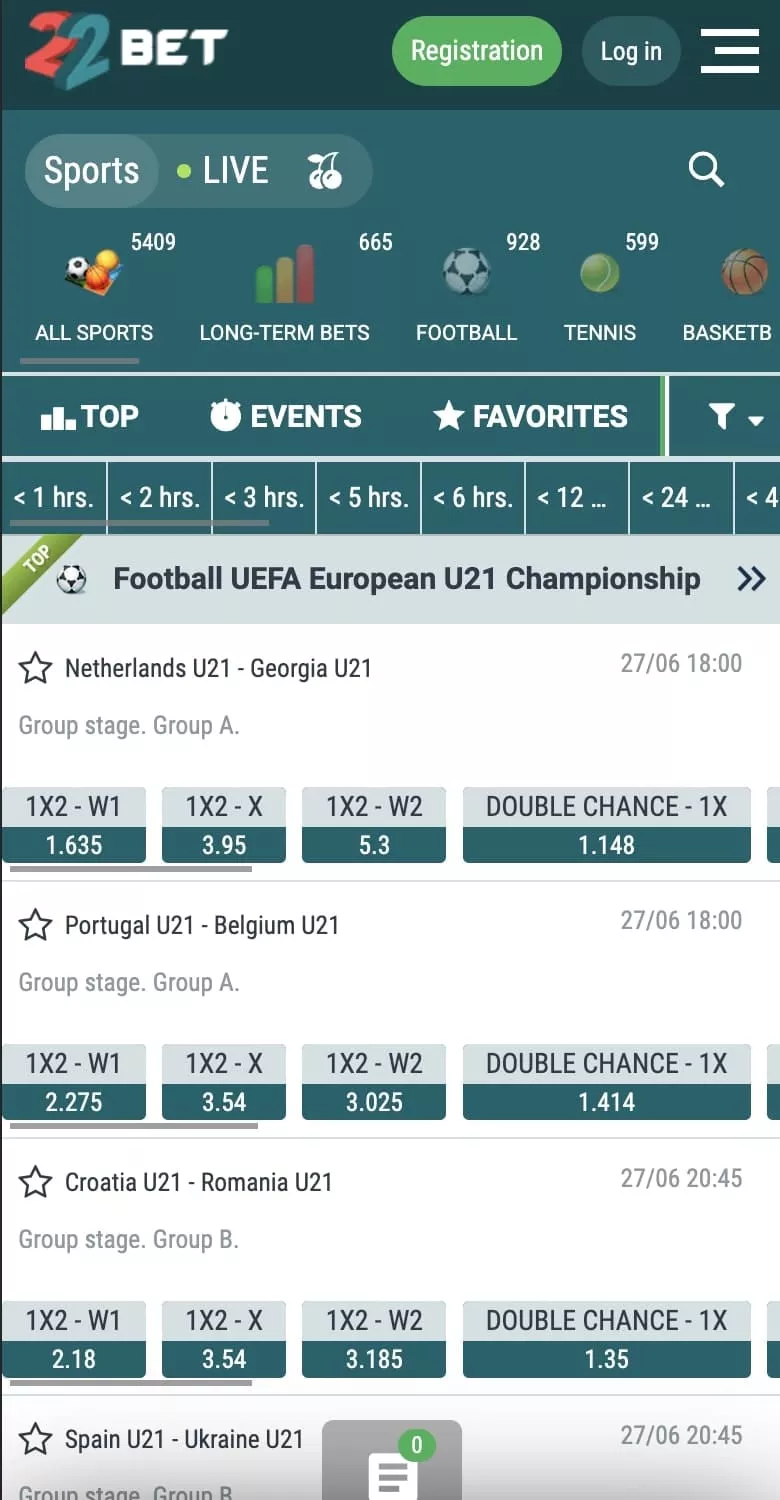Open the filter dropdown

735,417
